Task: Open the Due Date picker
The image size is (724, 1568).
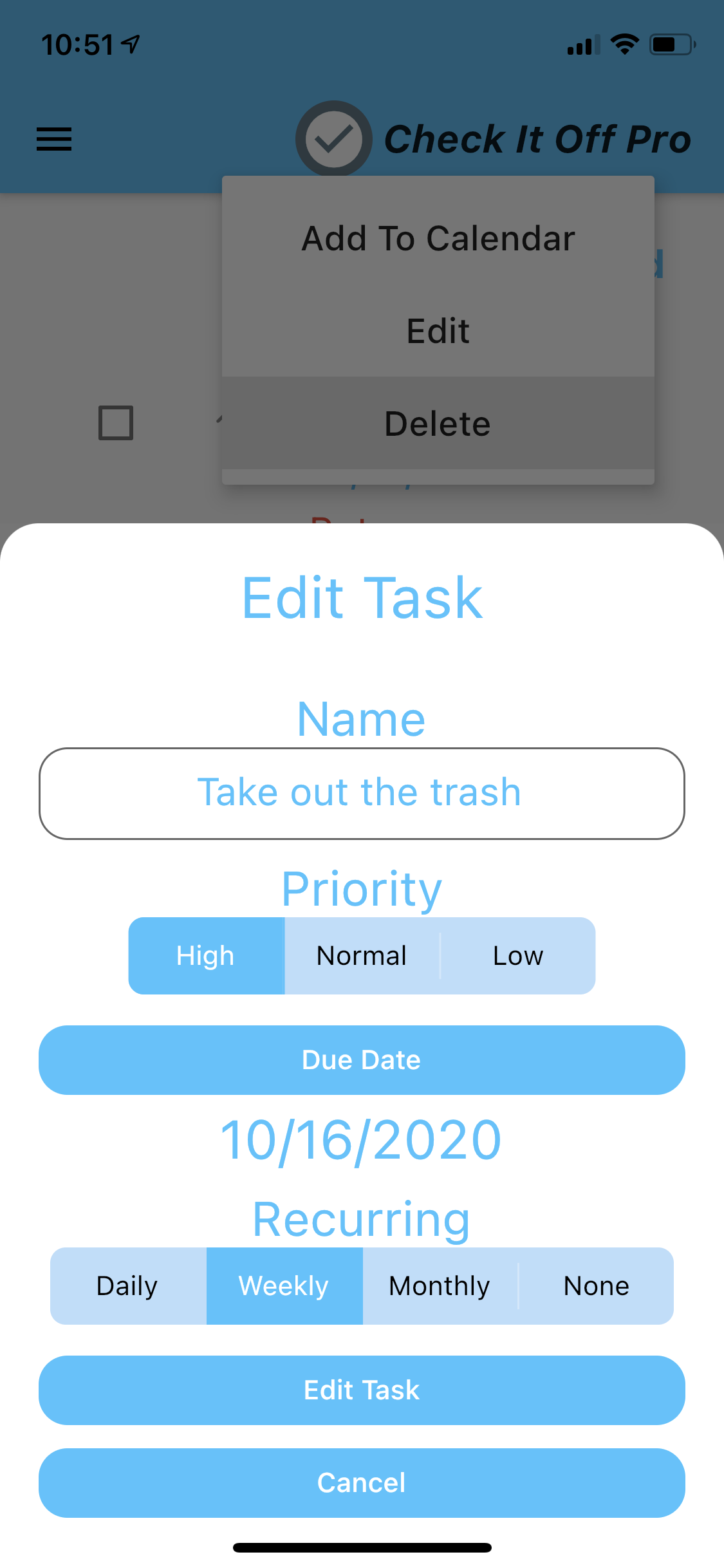Action: 361,1059
